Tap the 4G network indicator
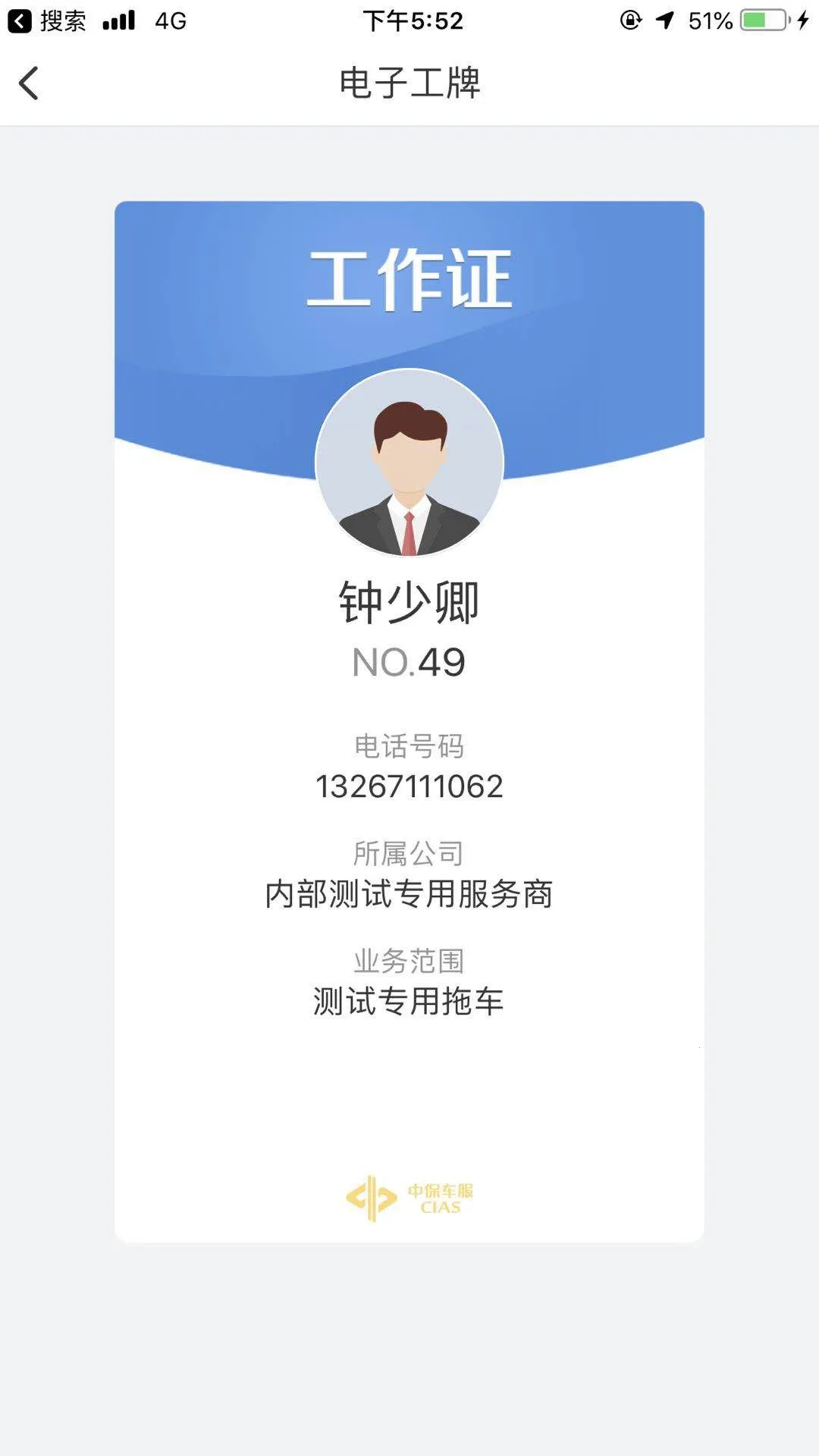The width and height of the screenshot is (819, 1456). click(171, 20)
